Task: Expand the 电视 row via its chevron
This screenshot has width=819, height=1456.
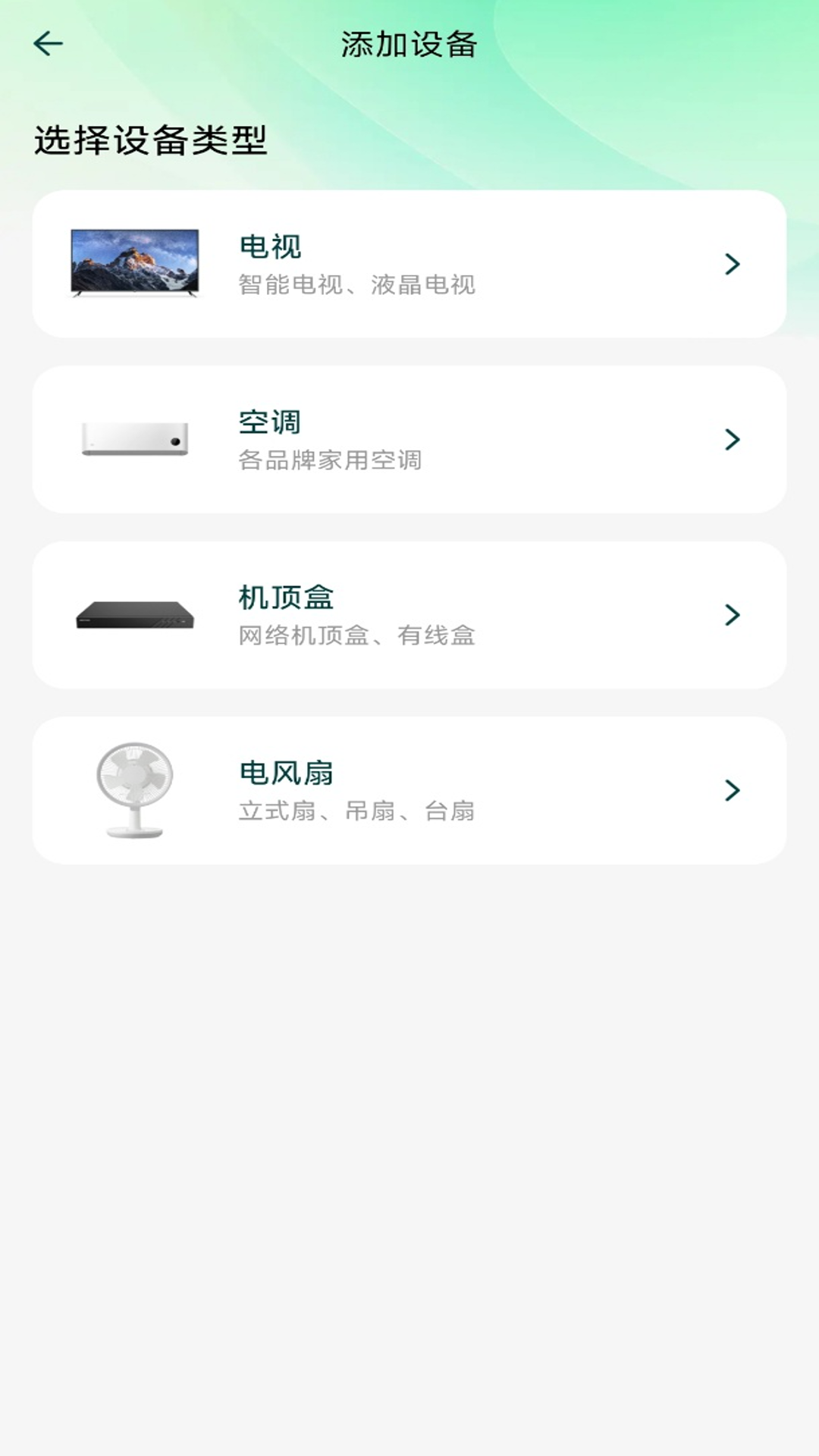Action: [x=732, y=264]
